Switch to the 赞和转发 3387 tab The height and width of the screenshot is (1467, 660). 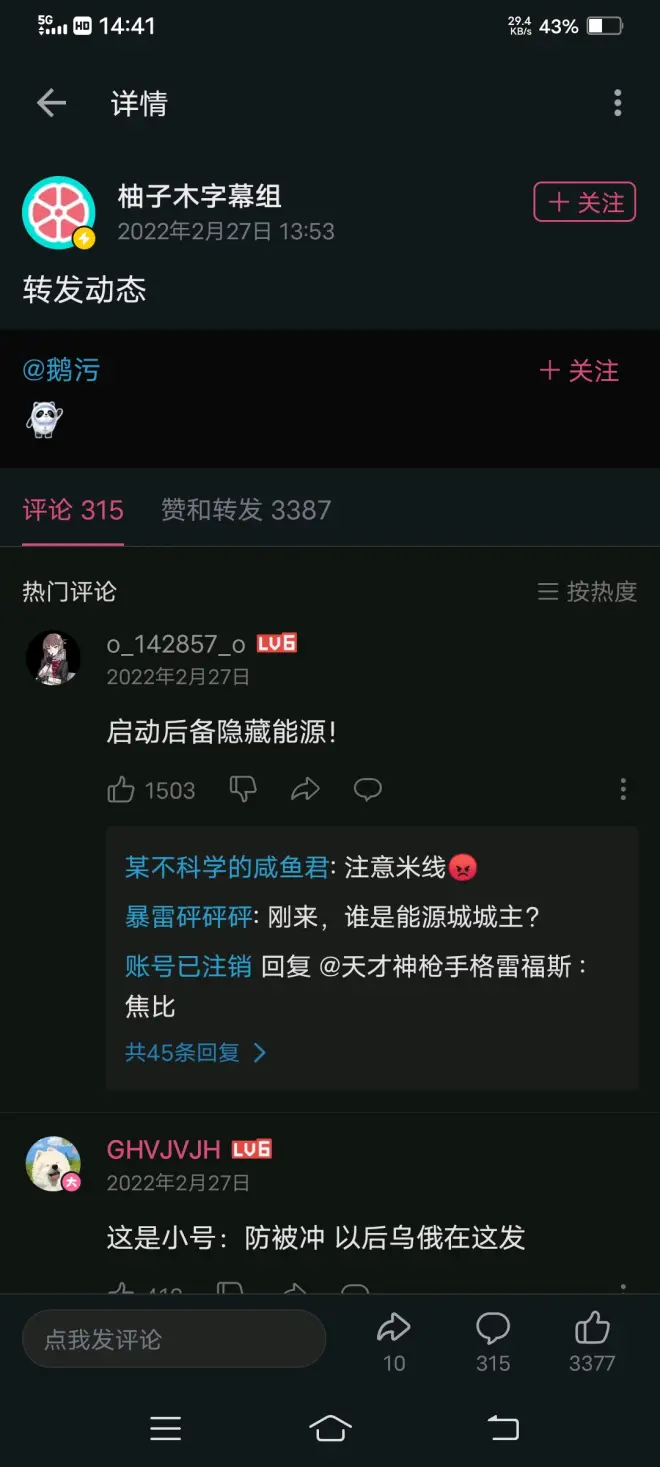click(x=246, y=510)
